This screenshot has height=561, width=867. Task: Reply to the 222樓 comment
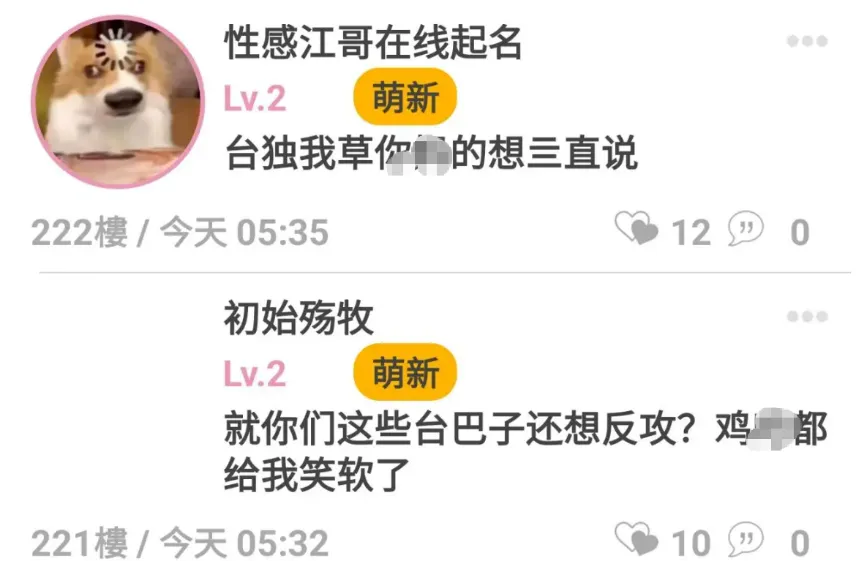tap(745, 230)
